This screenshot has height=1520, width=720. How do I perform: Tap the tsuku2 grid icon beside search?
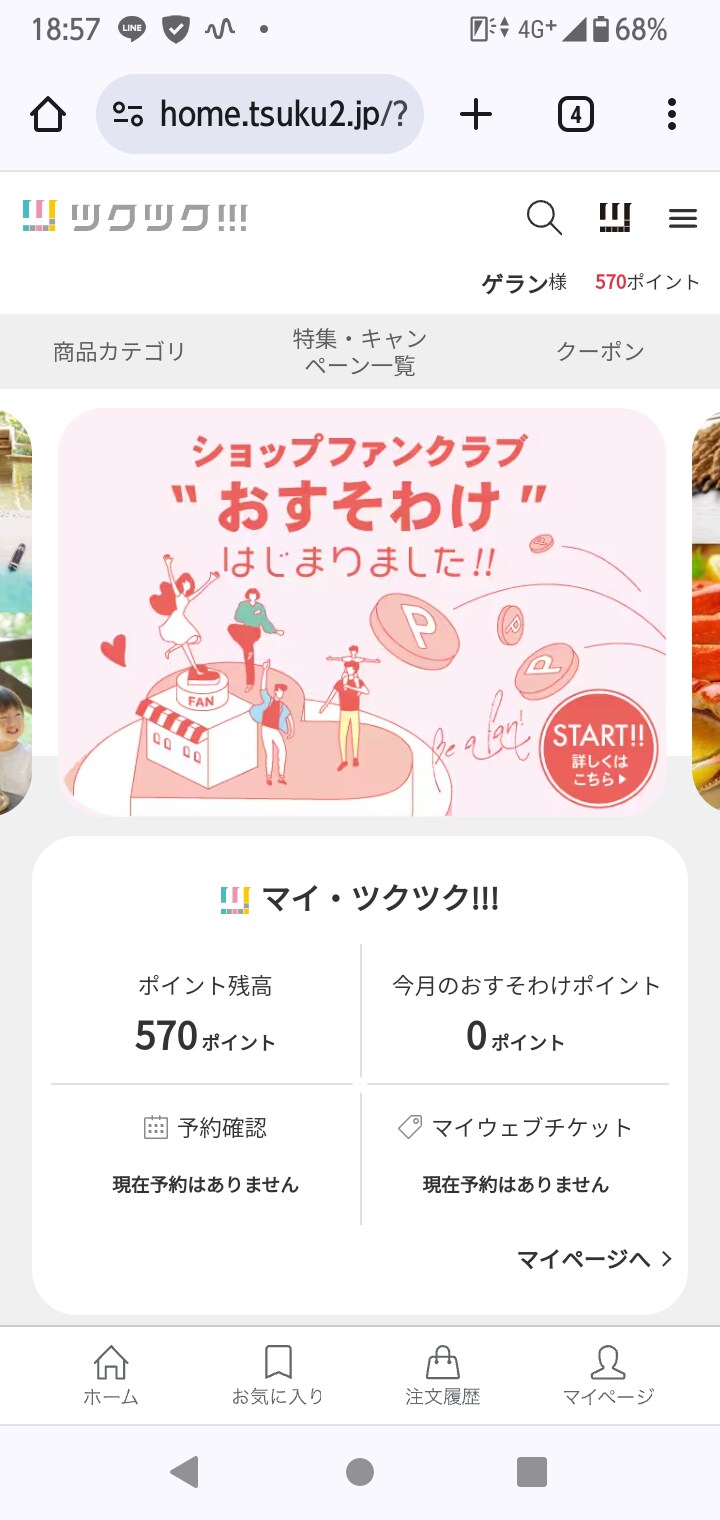615,217
